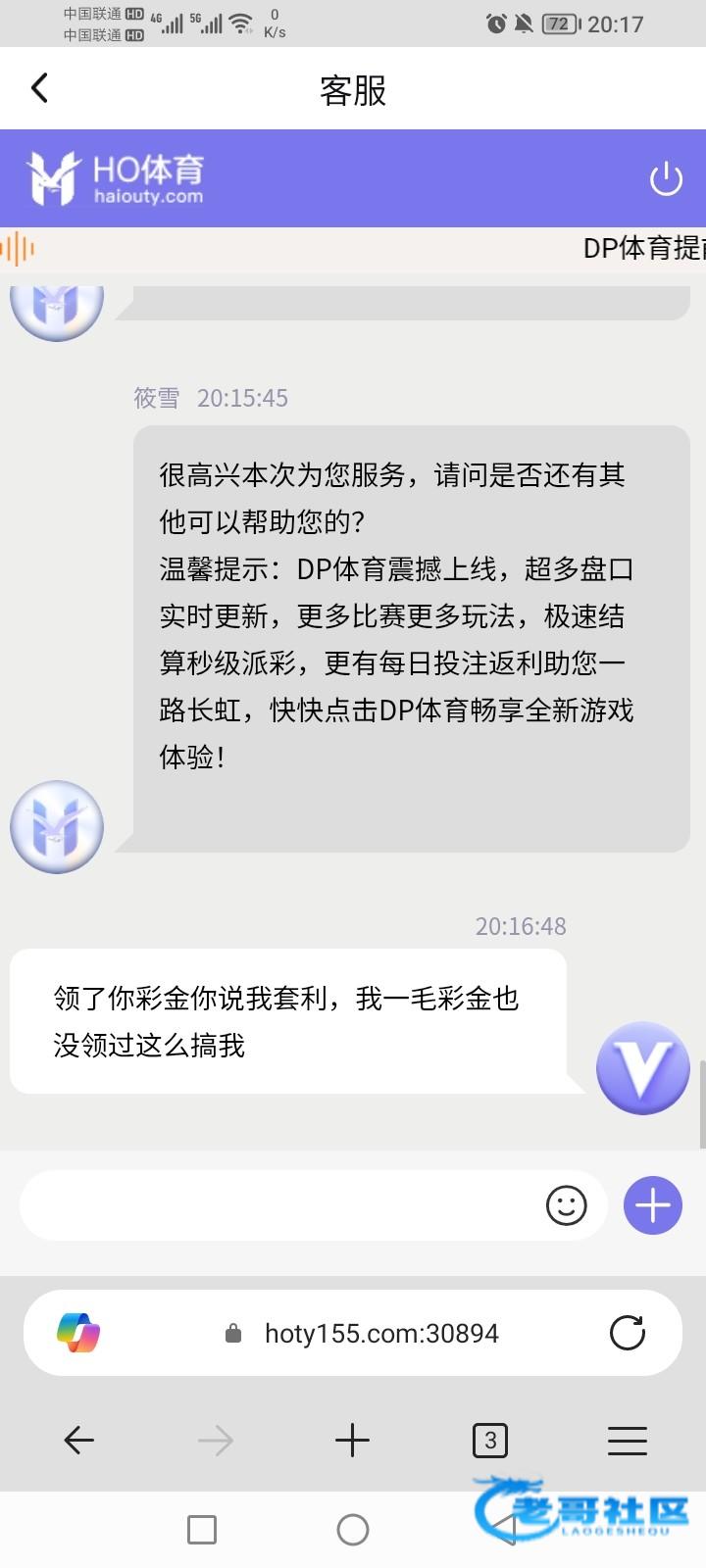Open system recent apps

point(202,1530)
